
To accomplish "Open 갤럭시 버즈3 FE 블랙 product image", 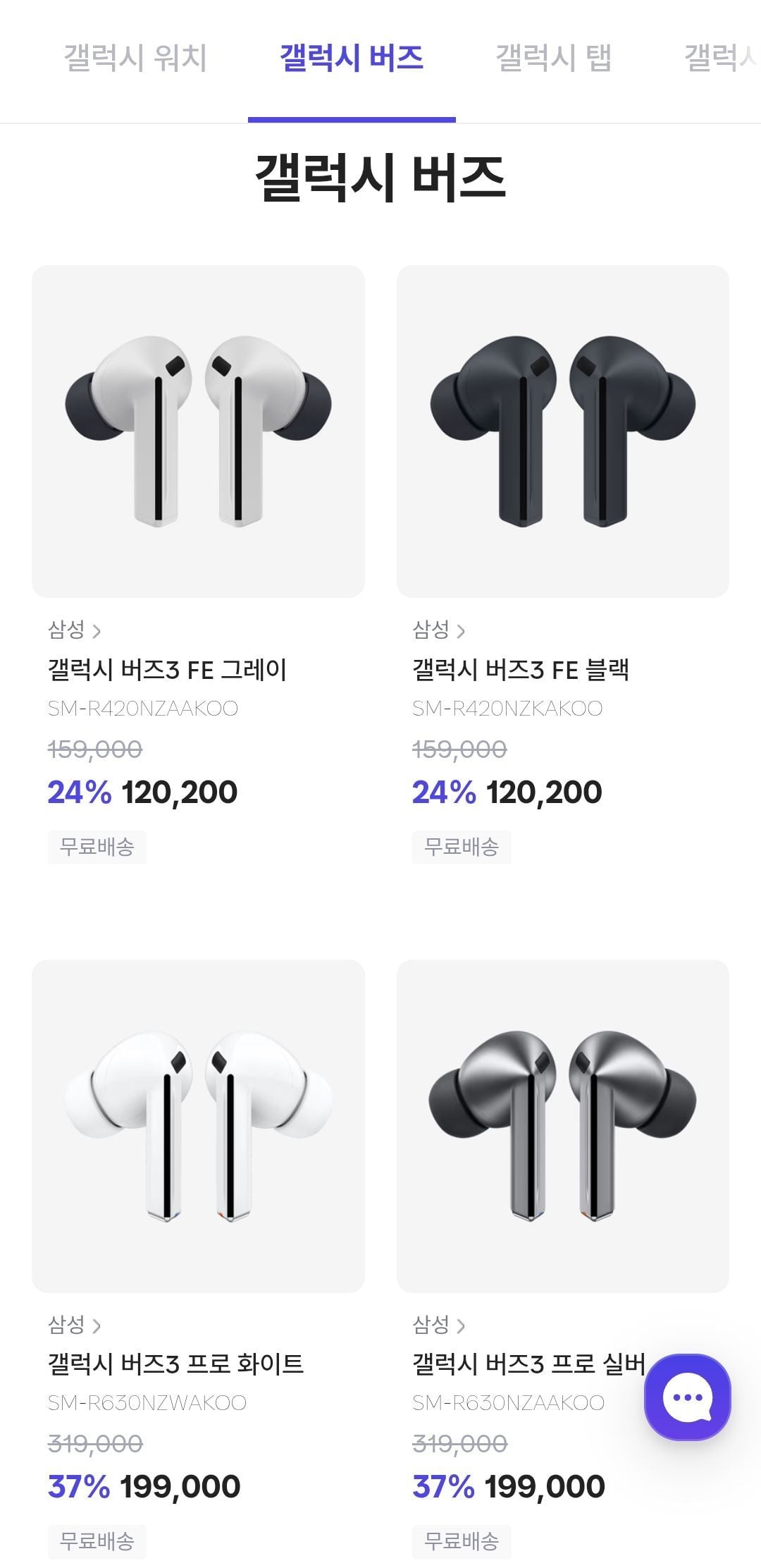I will click(562, 431).
